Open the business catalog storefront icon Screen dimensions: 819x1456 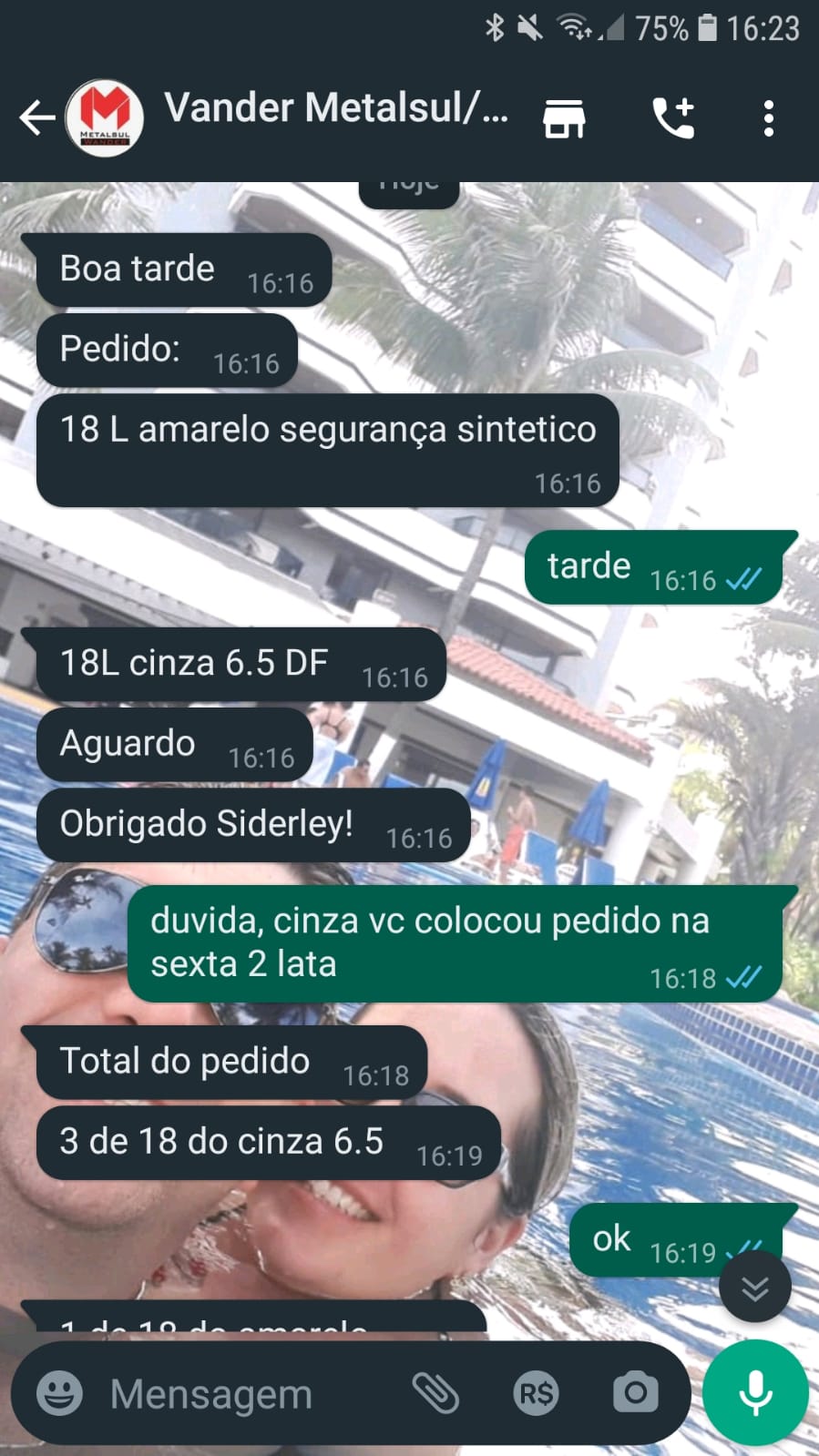point(564,118)
